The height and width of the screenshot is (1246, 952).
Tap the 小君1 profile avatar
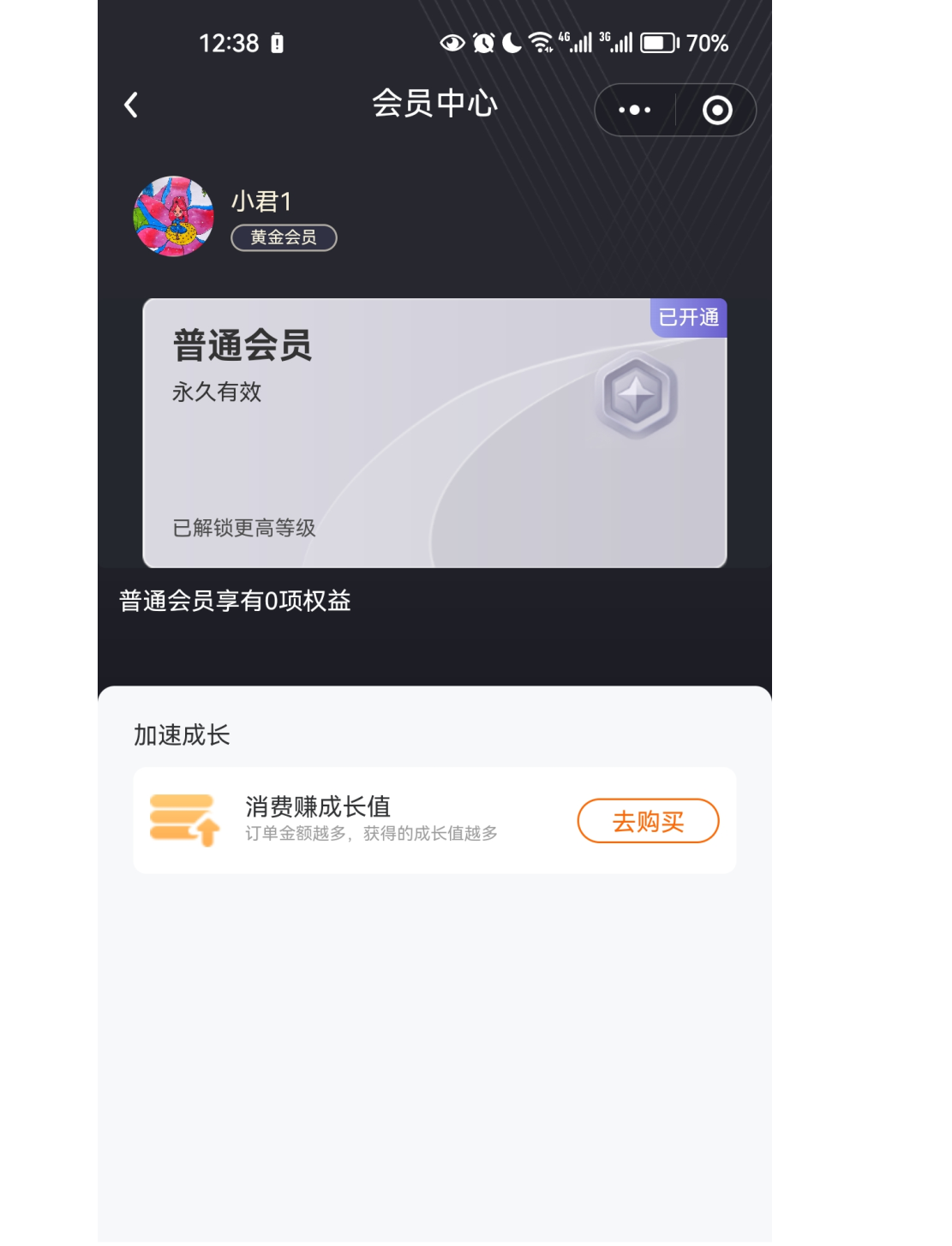tap(174, 217)
